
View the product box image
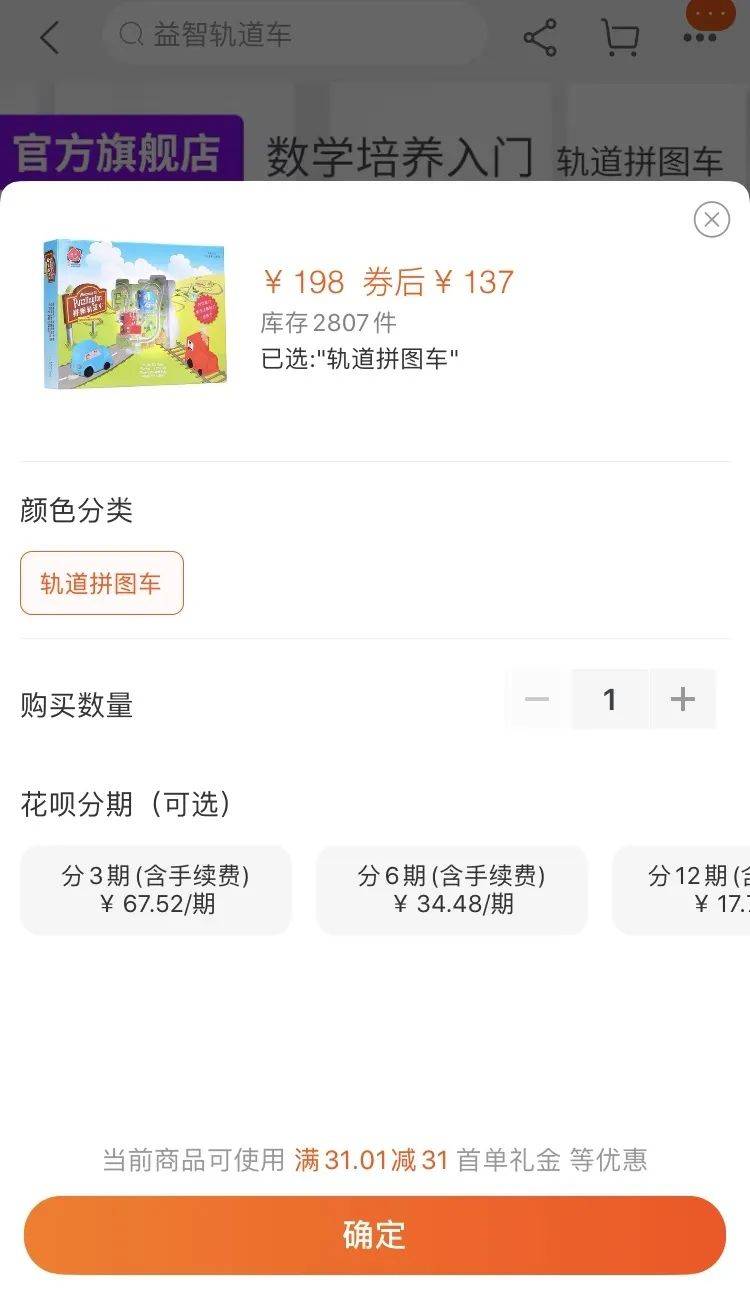(134, 313)
